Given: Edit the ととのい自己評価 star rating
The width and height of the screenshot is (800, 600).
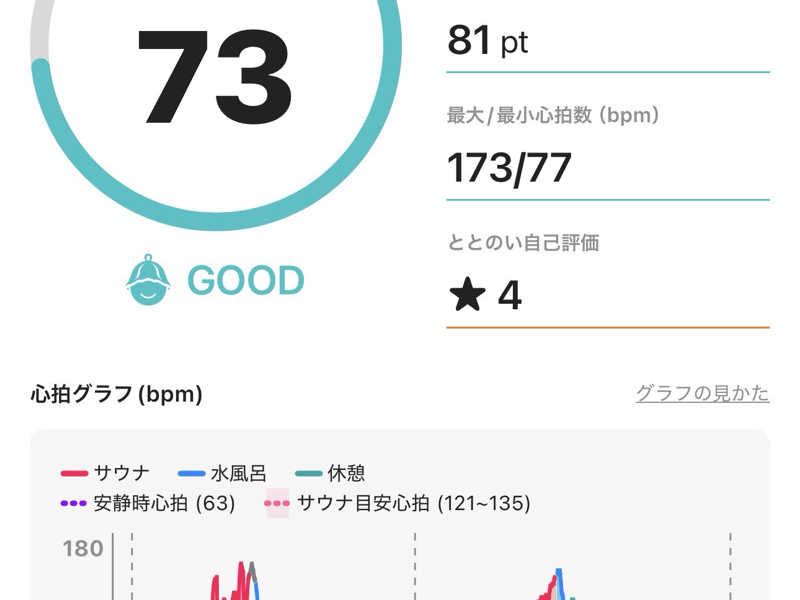Looking at the screenshot, I should pyautogui.click(x=486, y=296).
